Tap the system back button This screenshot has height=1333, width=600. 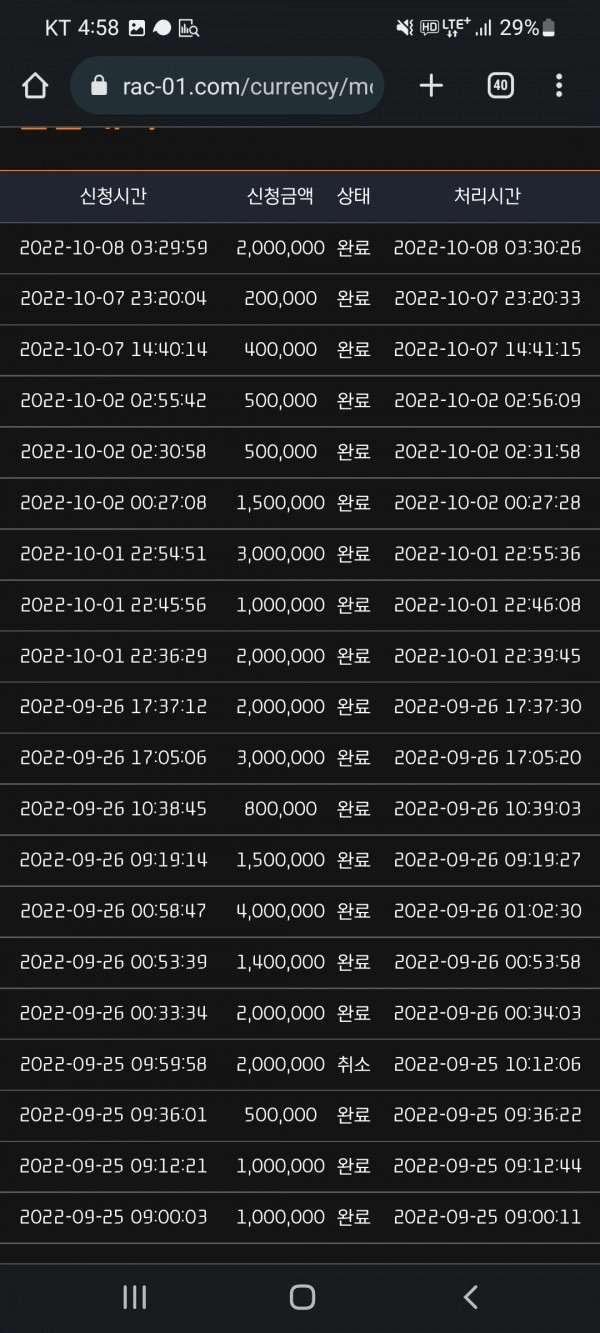pyautogui.click(x=470, y=1297)
